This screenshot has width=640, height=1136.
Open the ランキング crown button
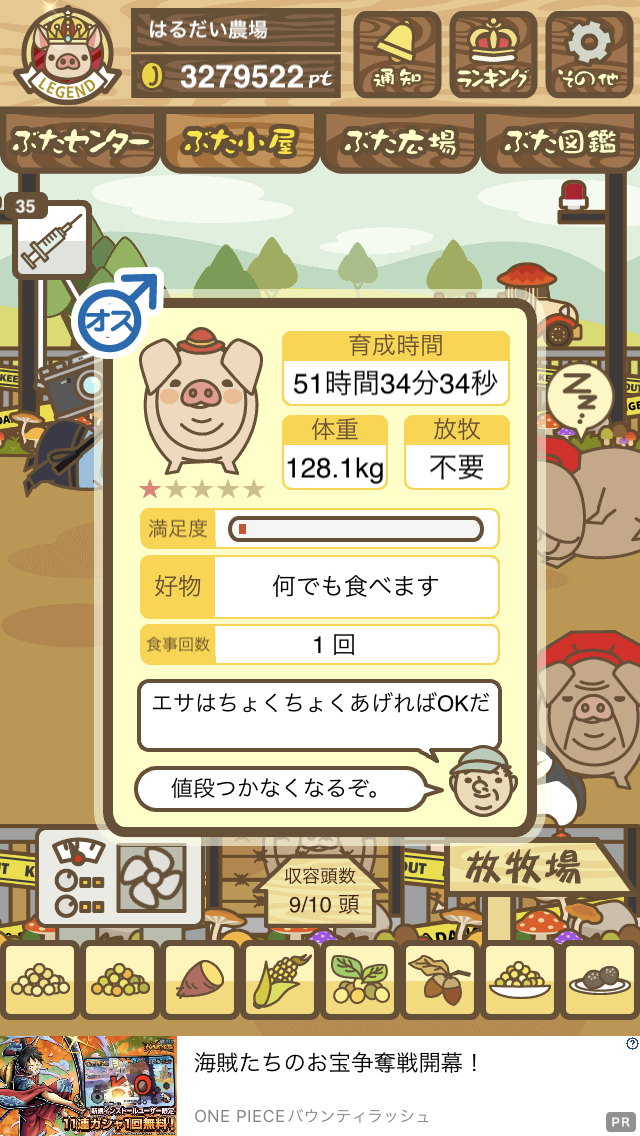pyautogui.click(x=494, y=54)
